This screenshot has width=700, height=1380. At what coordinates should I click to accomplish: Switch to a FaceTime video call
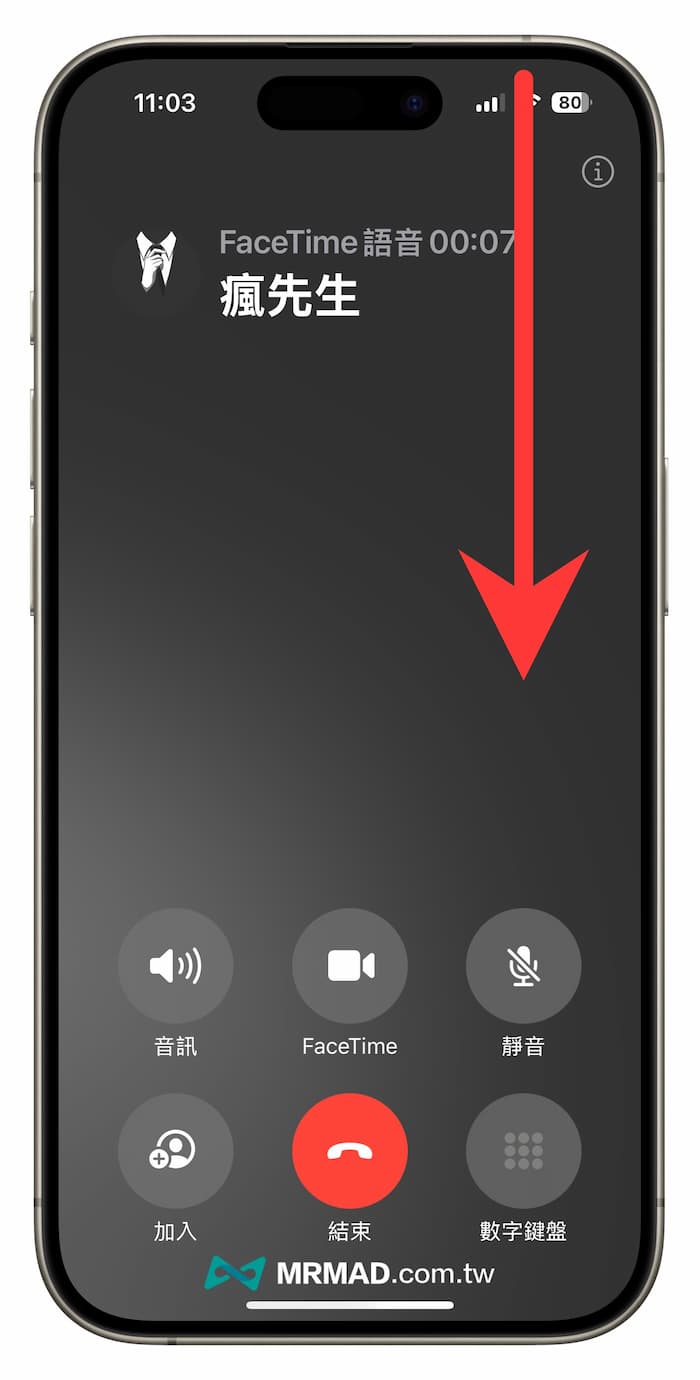click(x=350, y=965)
